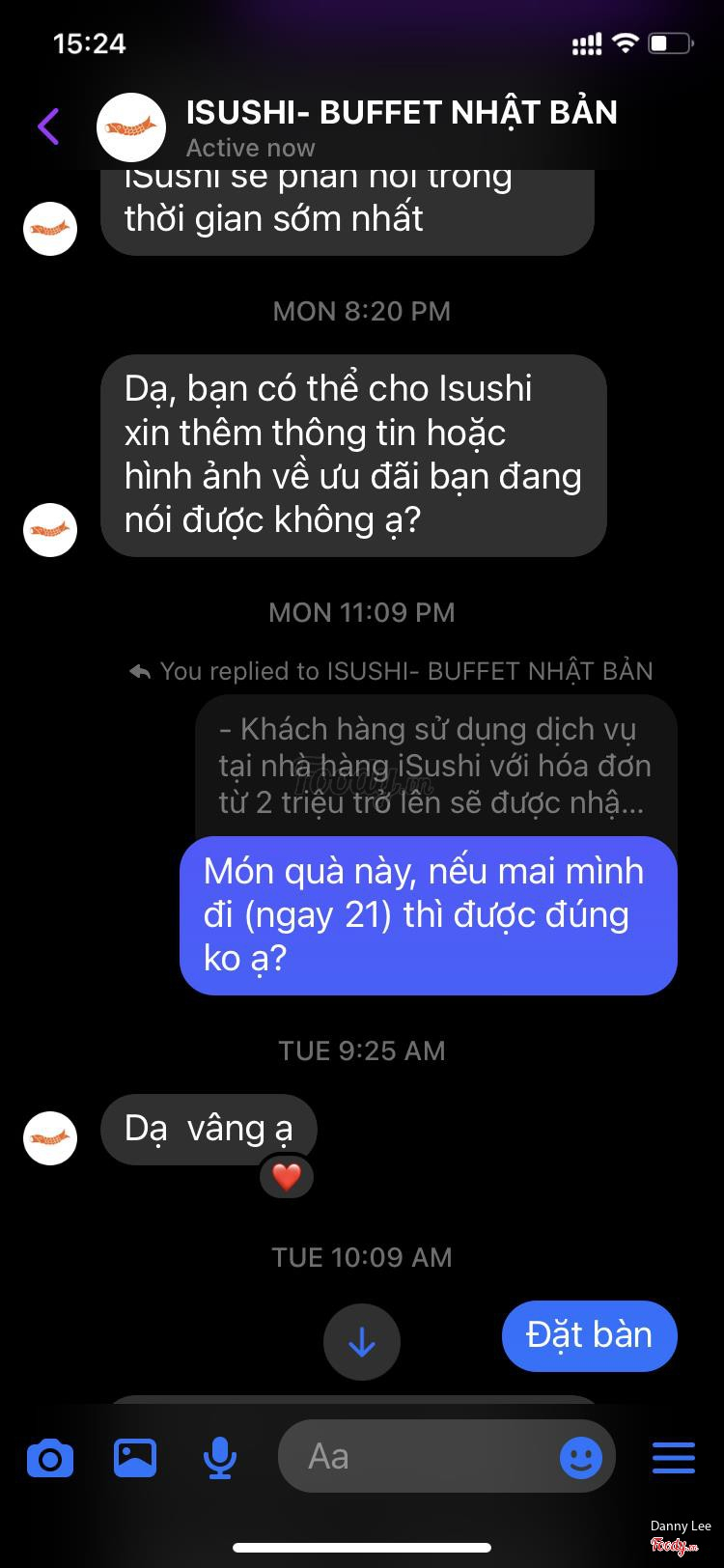Go back from the ISUSHI chat
The height and width of the screenshot is (1568, 724).
(x=48, y=126)
